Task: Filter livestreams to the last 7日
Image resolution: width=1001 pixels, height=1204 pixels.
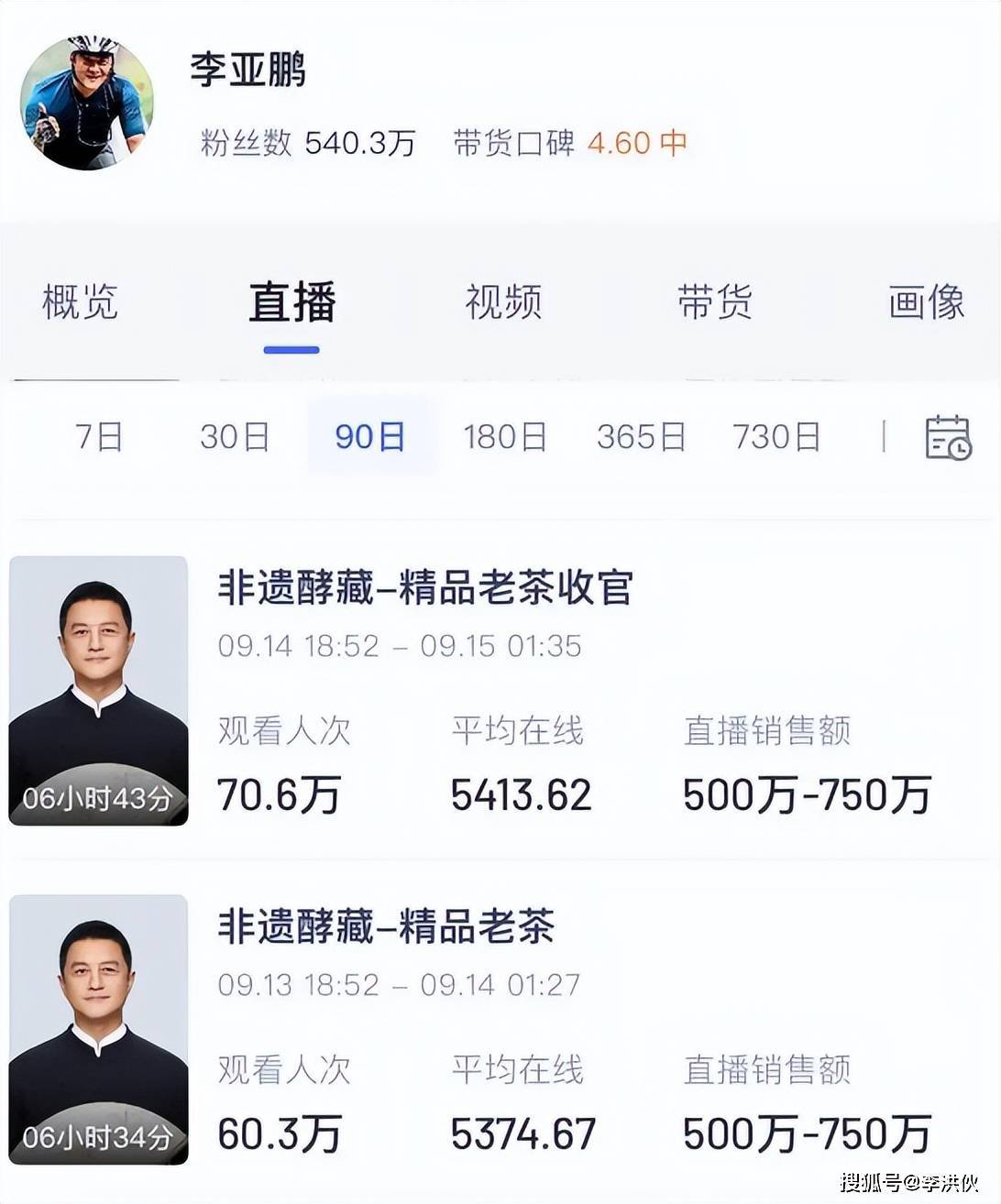Action: (99, 437)
